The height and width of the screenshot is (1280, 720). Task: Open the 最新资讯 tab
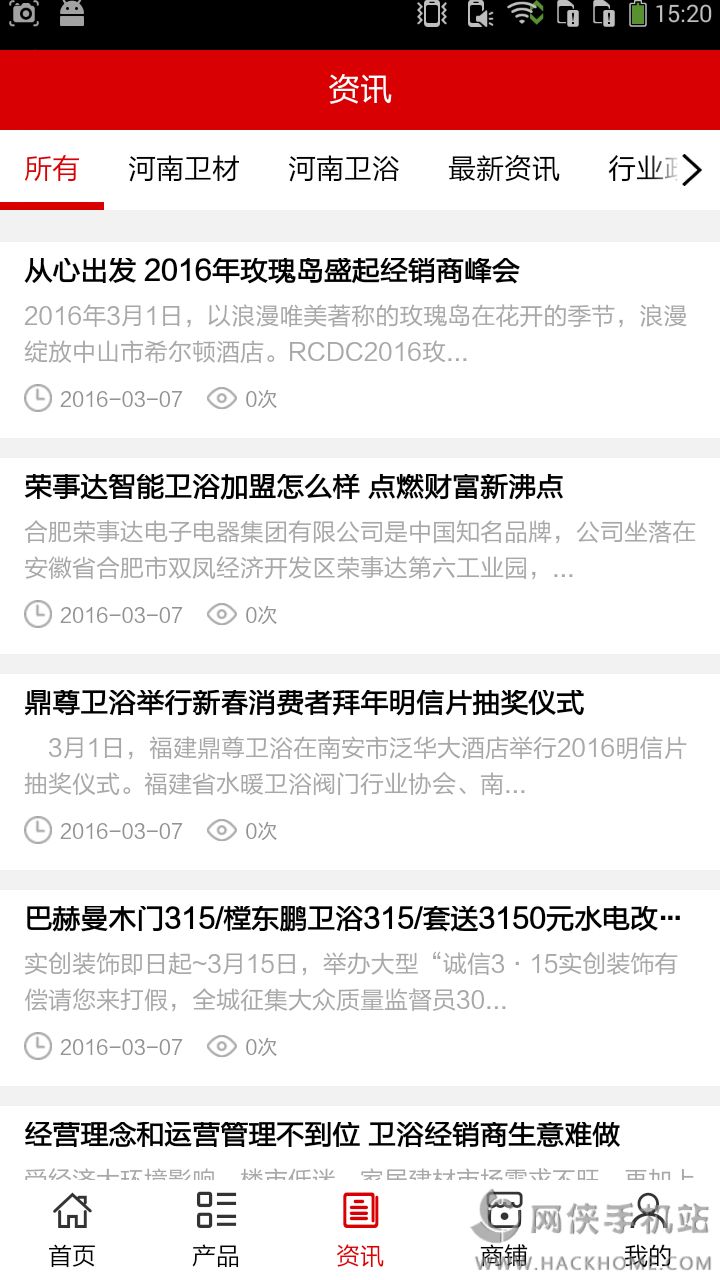coord(503,169)
